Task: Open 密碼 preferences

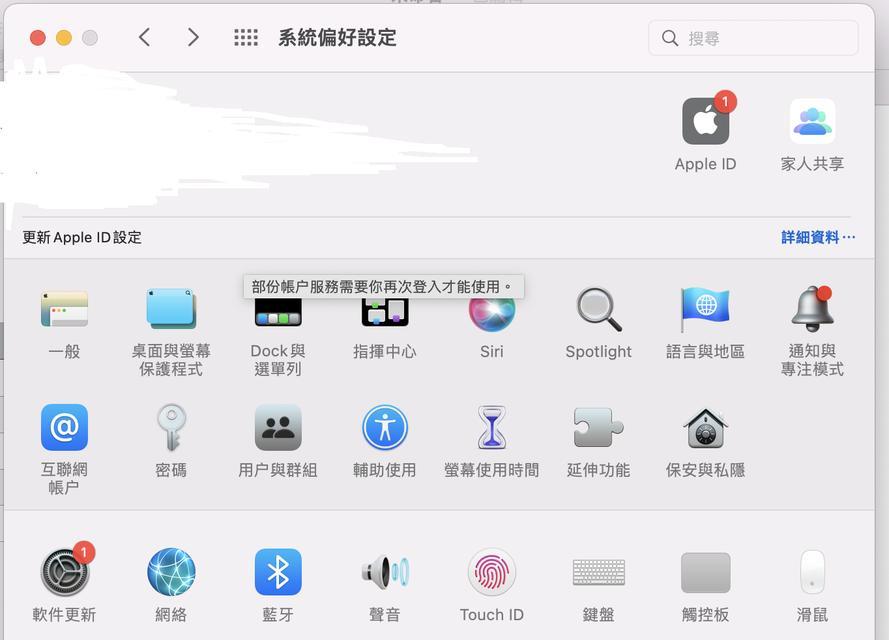Action: tap(171, 428)
